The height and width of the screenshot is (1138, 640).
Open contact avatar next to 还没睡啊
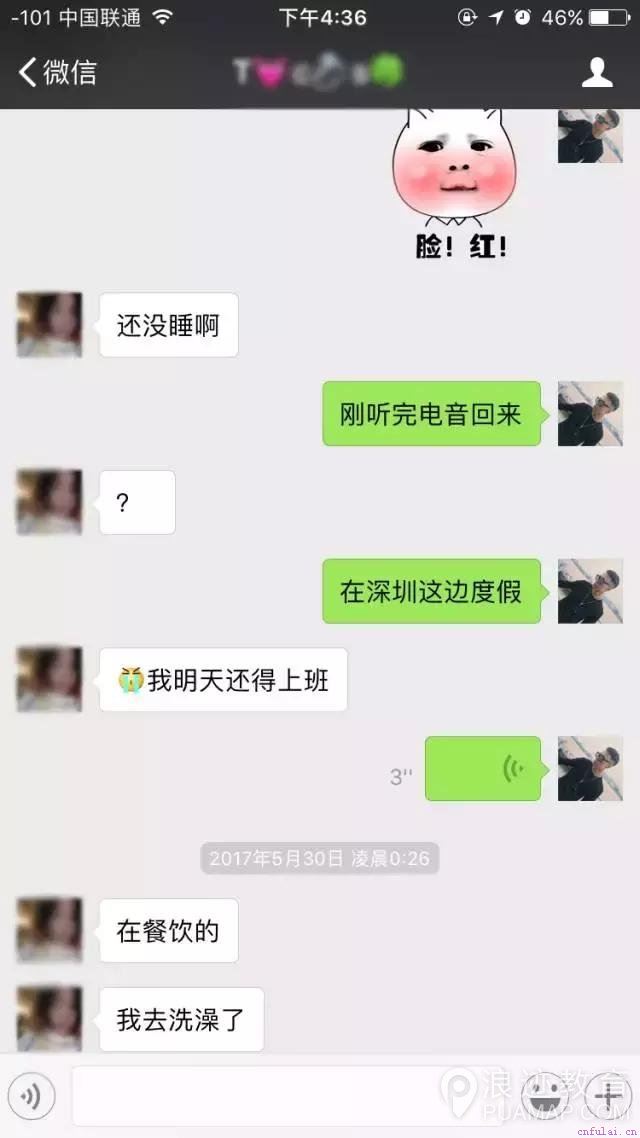(x=49, y=325)
